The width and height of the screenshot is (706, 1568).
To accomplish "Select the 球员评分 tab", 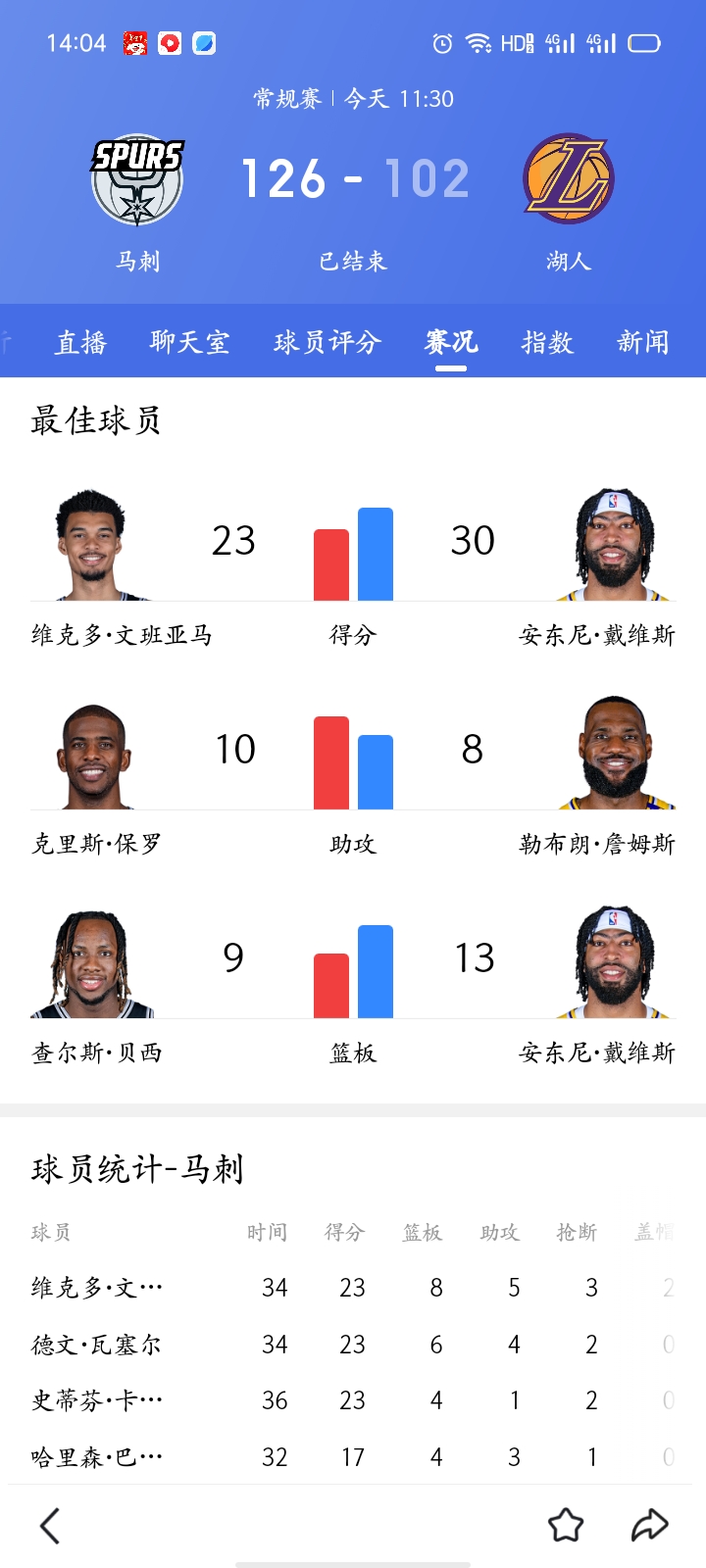I will click(327, 343).
